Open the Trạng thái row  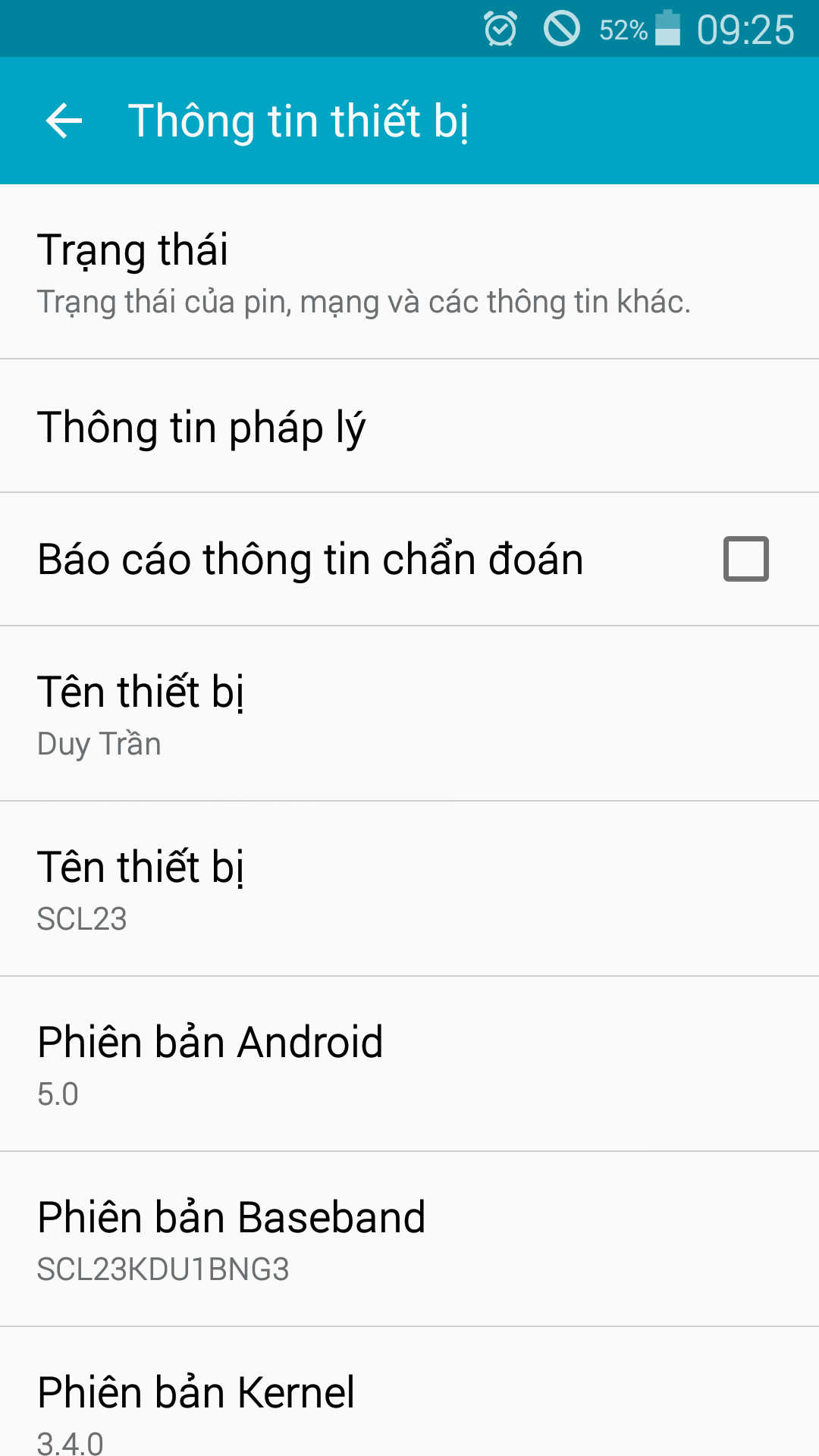409,271
